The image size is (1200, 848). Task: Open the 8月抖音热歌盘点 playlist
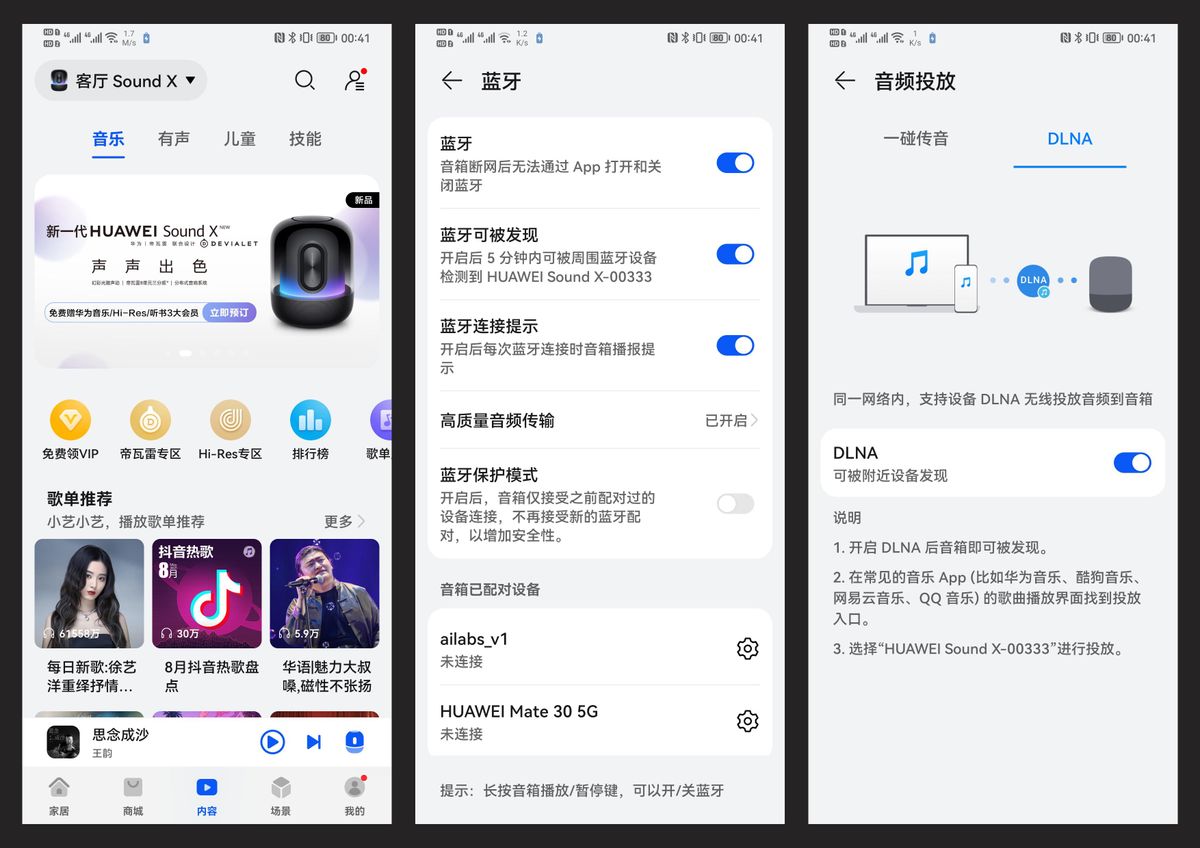[x=207, y=594]
